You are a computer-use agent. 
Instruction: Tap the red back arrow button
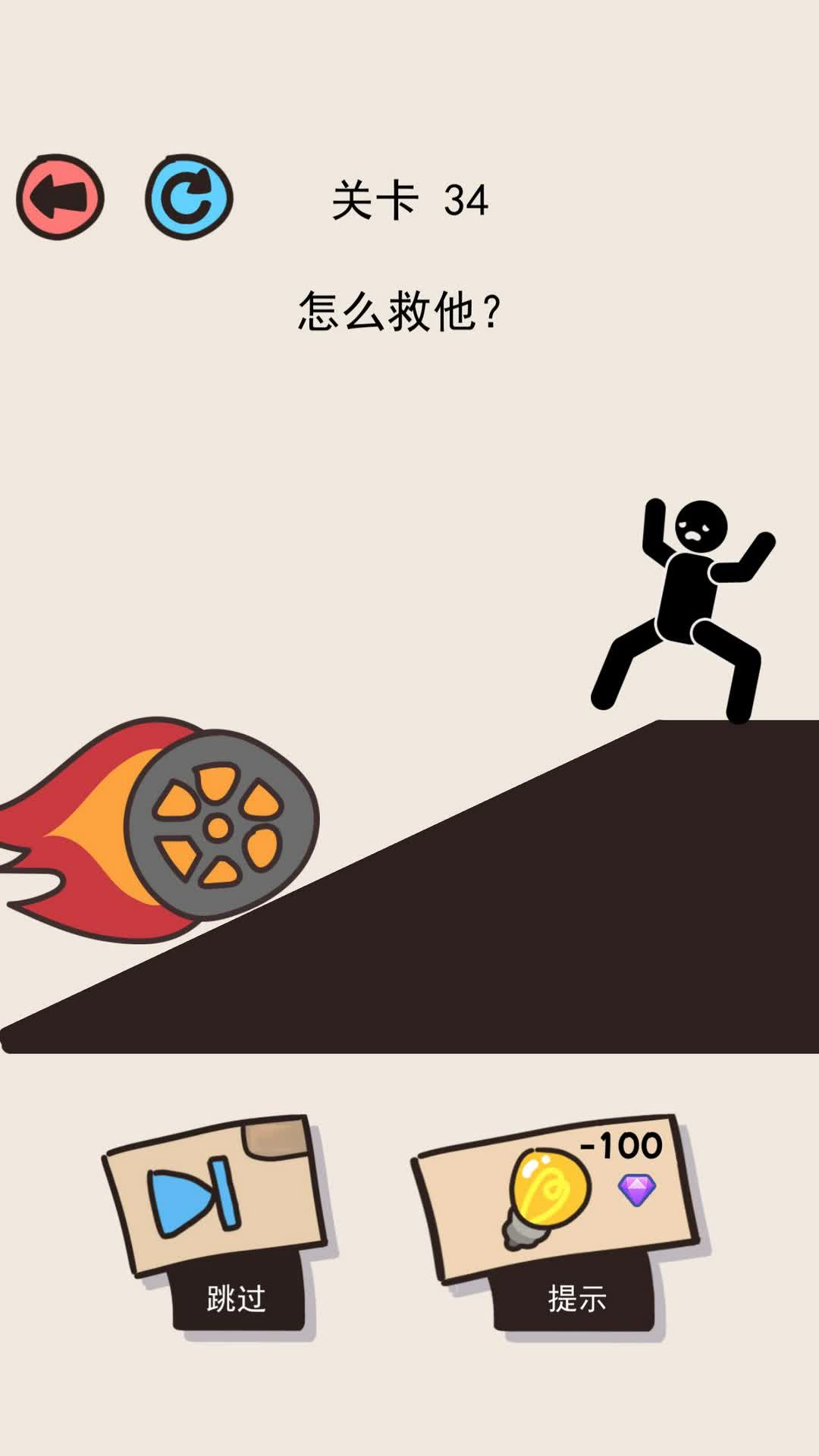(61, 197)
